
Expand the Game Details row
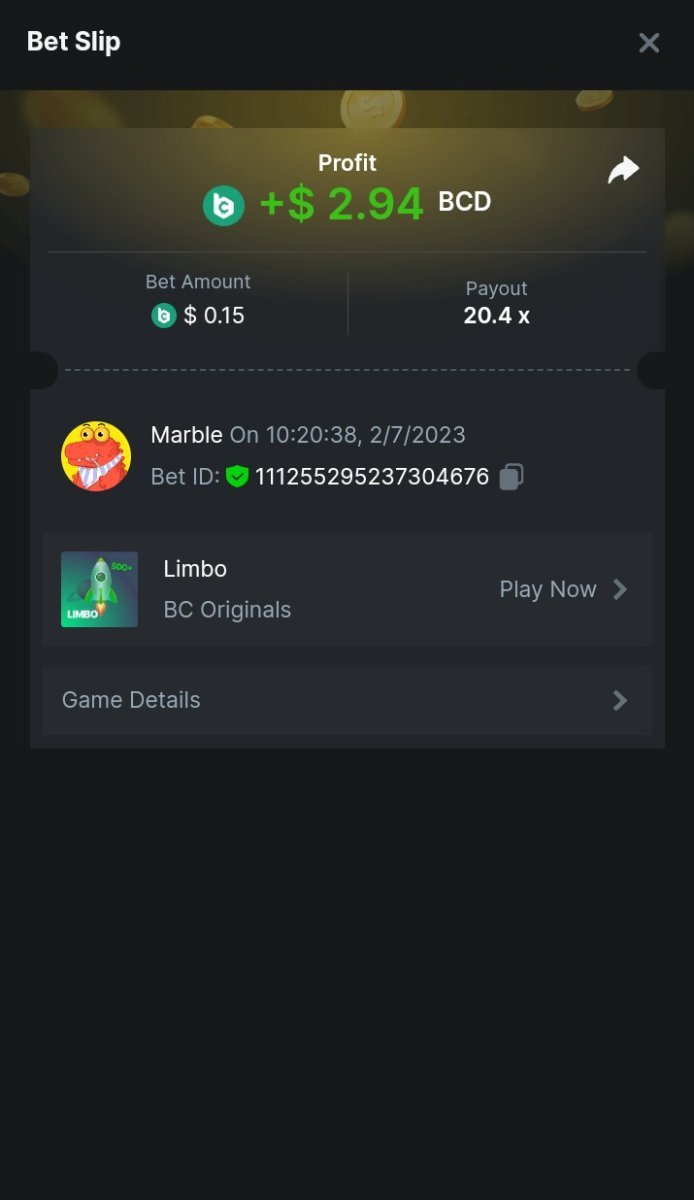tap(346, 700)
